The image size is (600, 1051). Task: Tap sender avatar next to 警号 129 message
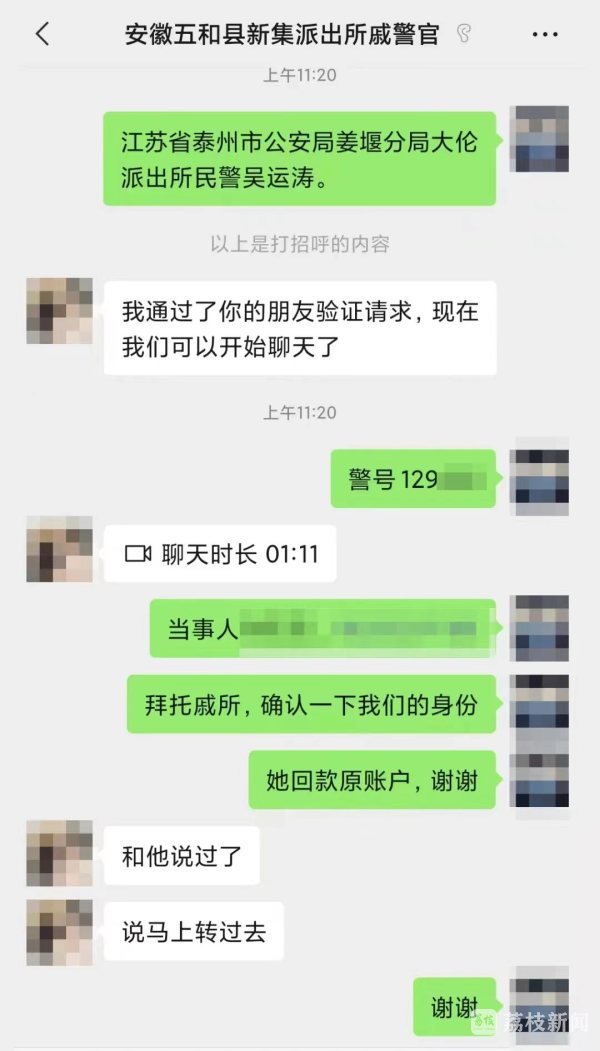click(539, 477)
